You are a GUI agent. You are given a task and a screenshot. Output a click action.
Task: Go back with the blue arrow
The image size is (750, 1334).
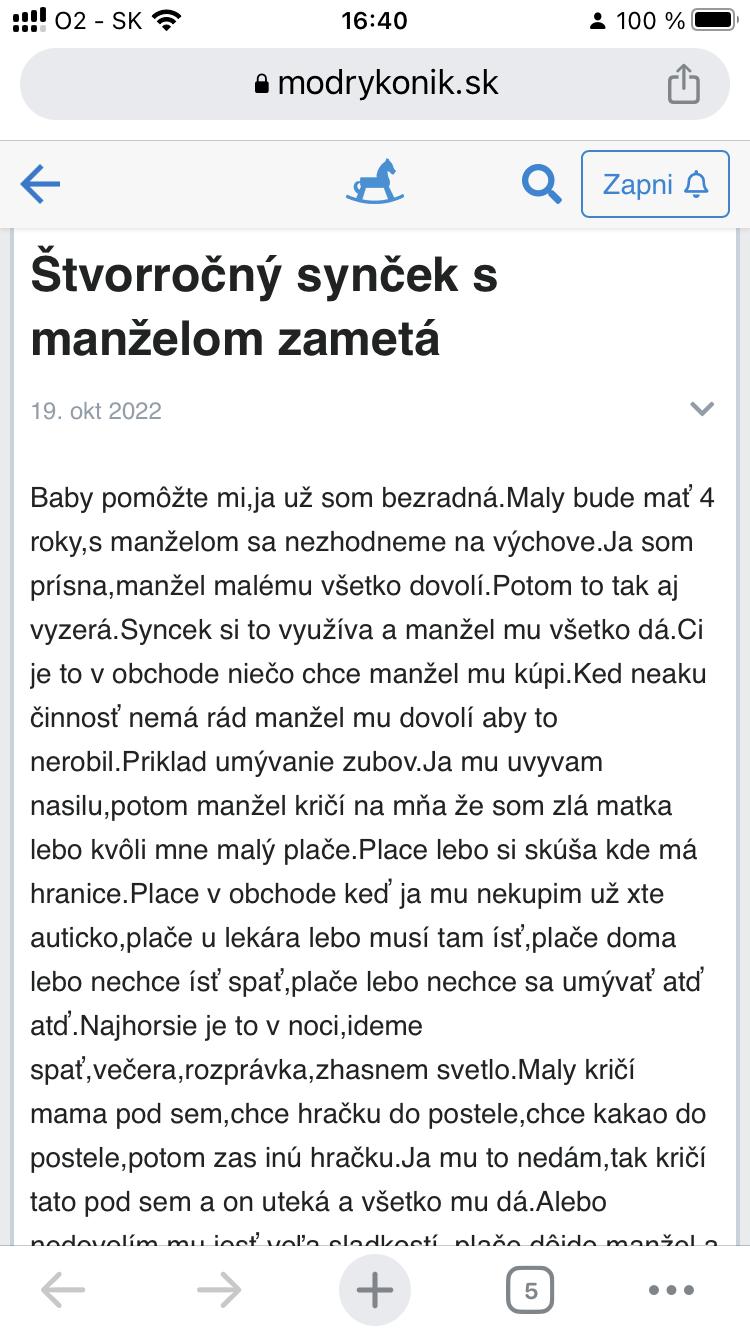(x=40, y=184)
